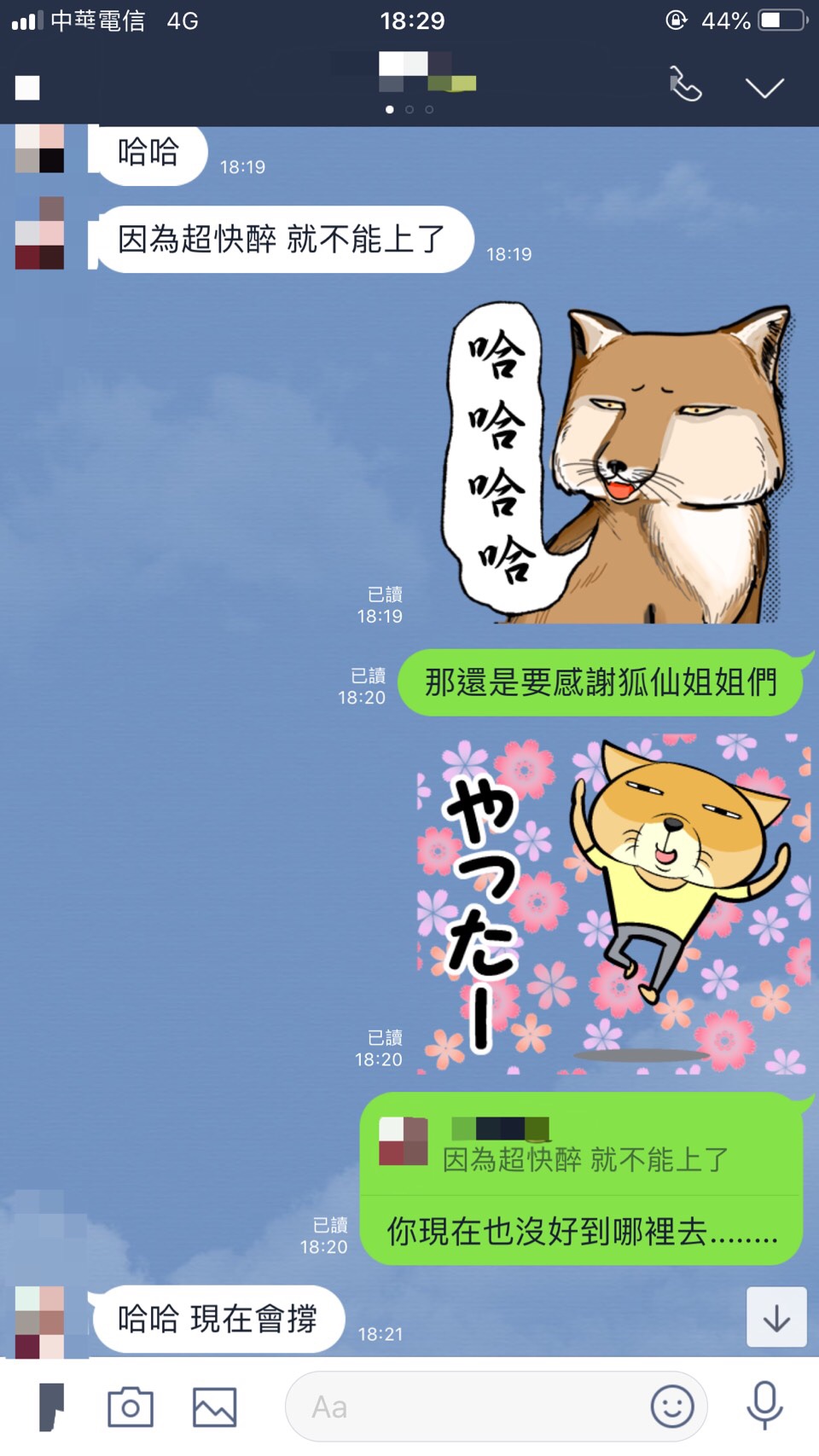Open the photo gallery picker
The width and height of the screenshot is (819, 1456).
point(214,1407)
